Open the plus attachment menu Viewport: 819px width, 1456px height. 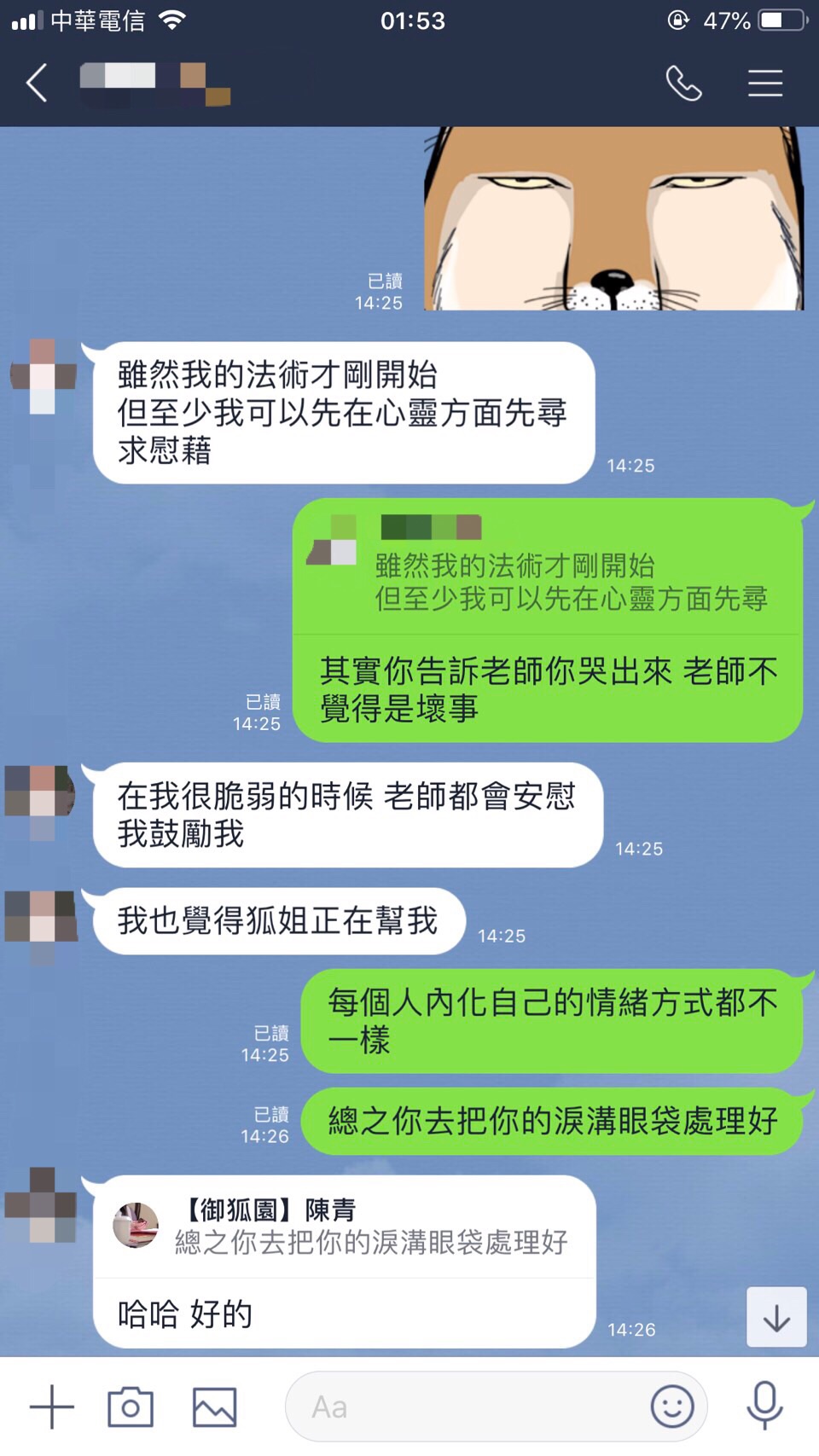point(52,1407)
